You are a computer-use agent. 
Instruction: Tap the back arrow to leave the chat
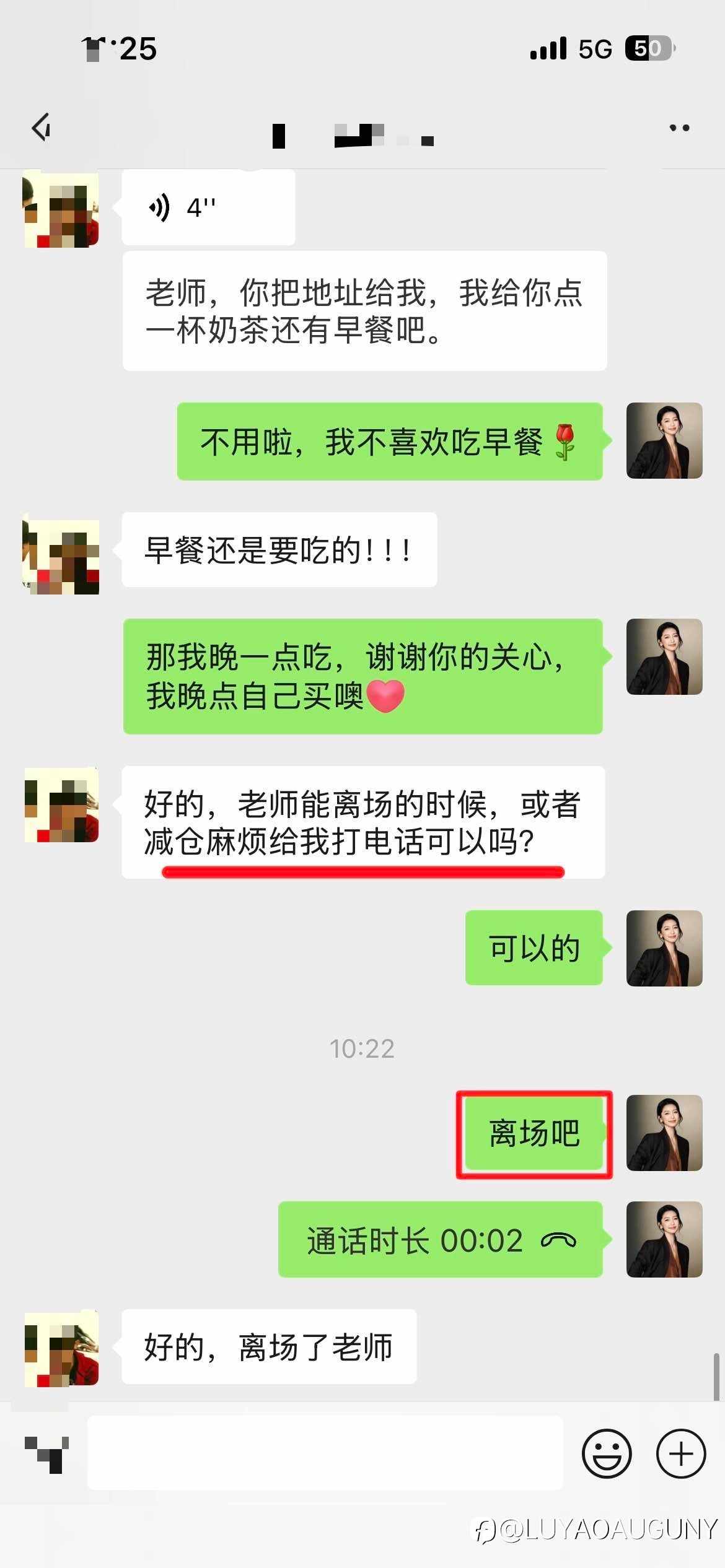coord(41,128)
